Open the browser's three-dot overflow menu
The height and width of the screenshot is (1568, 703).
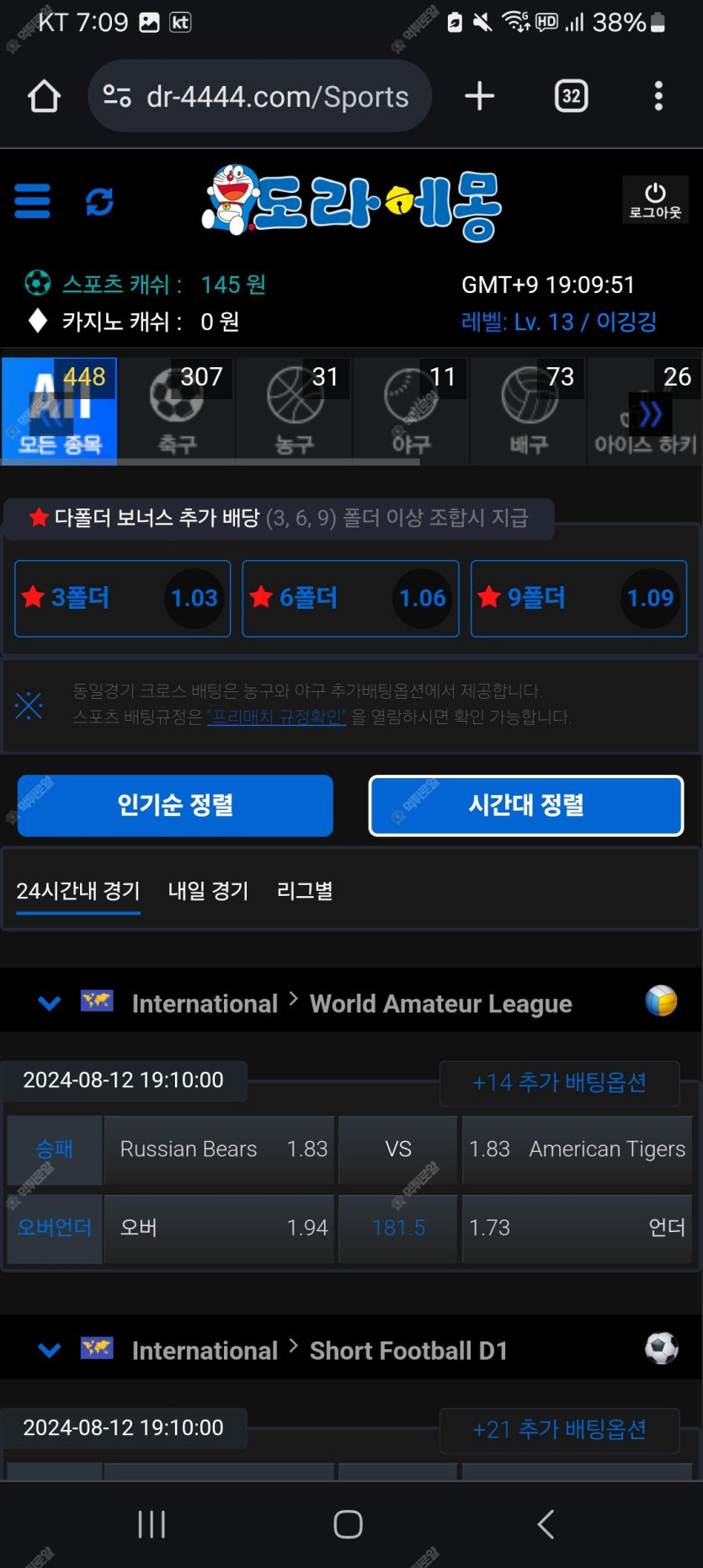point(658,96)
